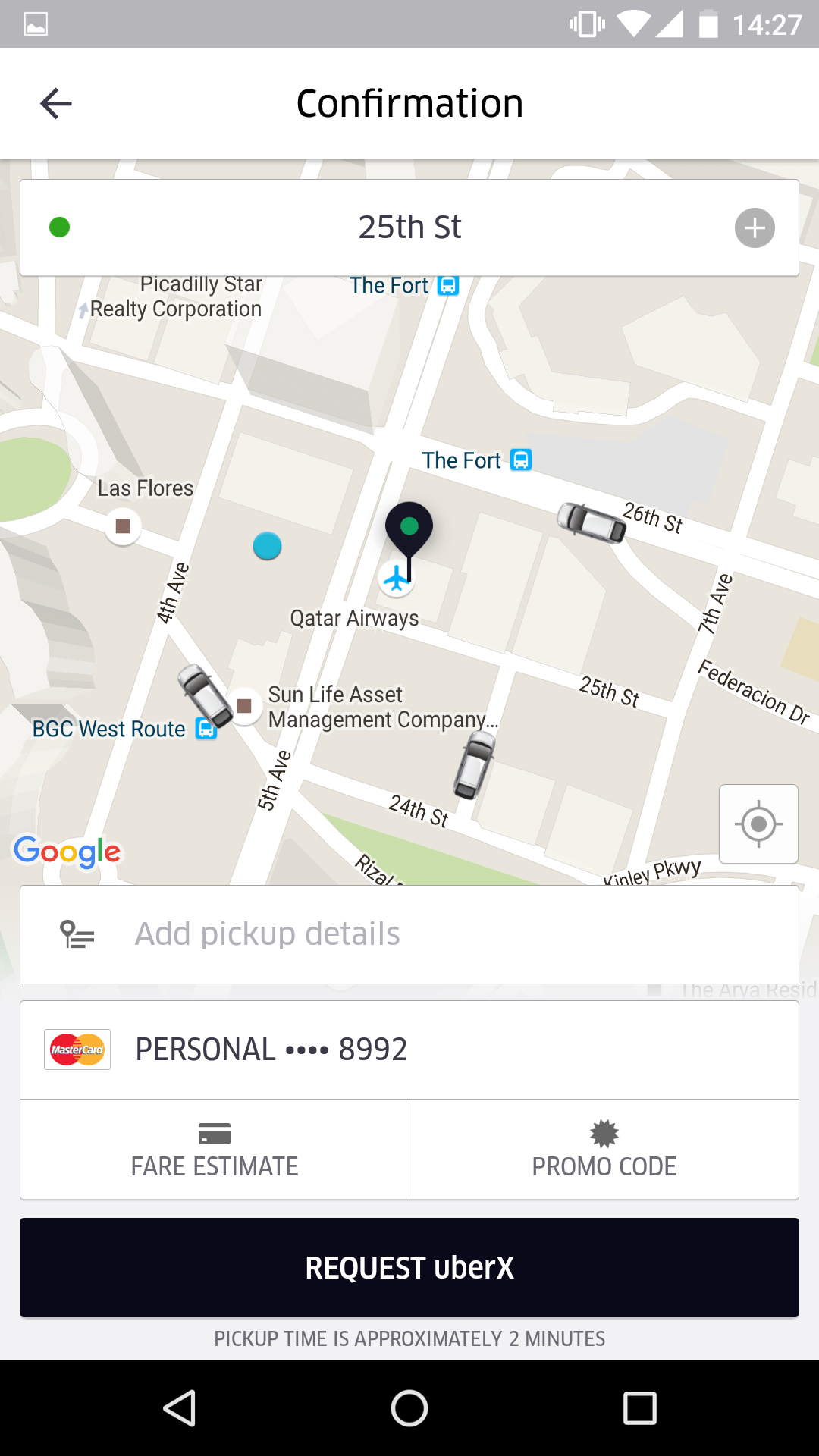Click the fare estimate card icon

coord(214,1134)
